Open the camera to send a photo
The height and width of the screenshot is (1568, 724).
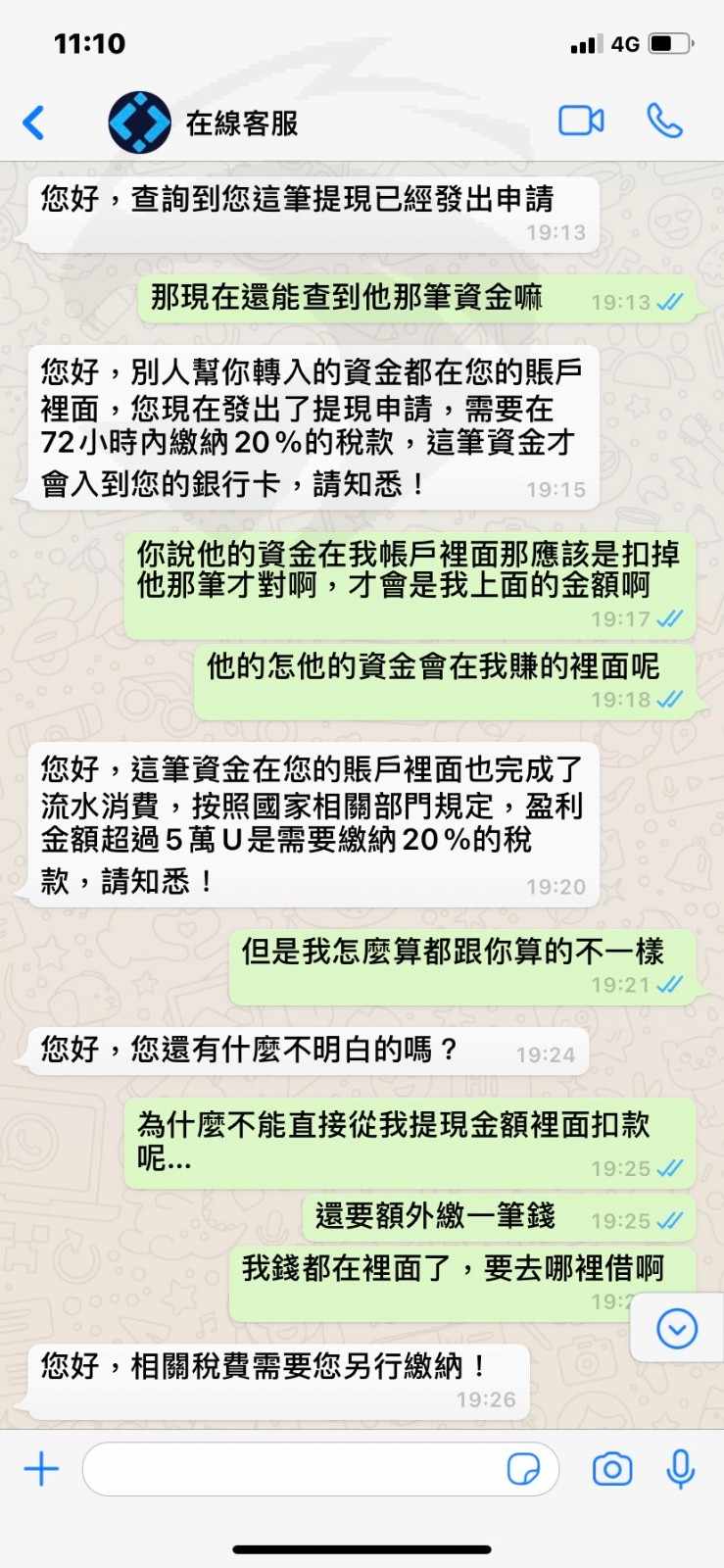point(612,1469)
